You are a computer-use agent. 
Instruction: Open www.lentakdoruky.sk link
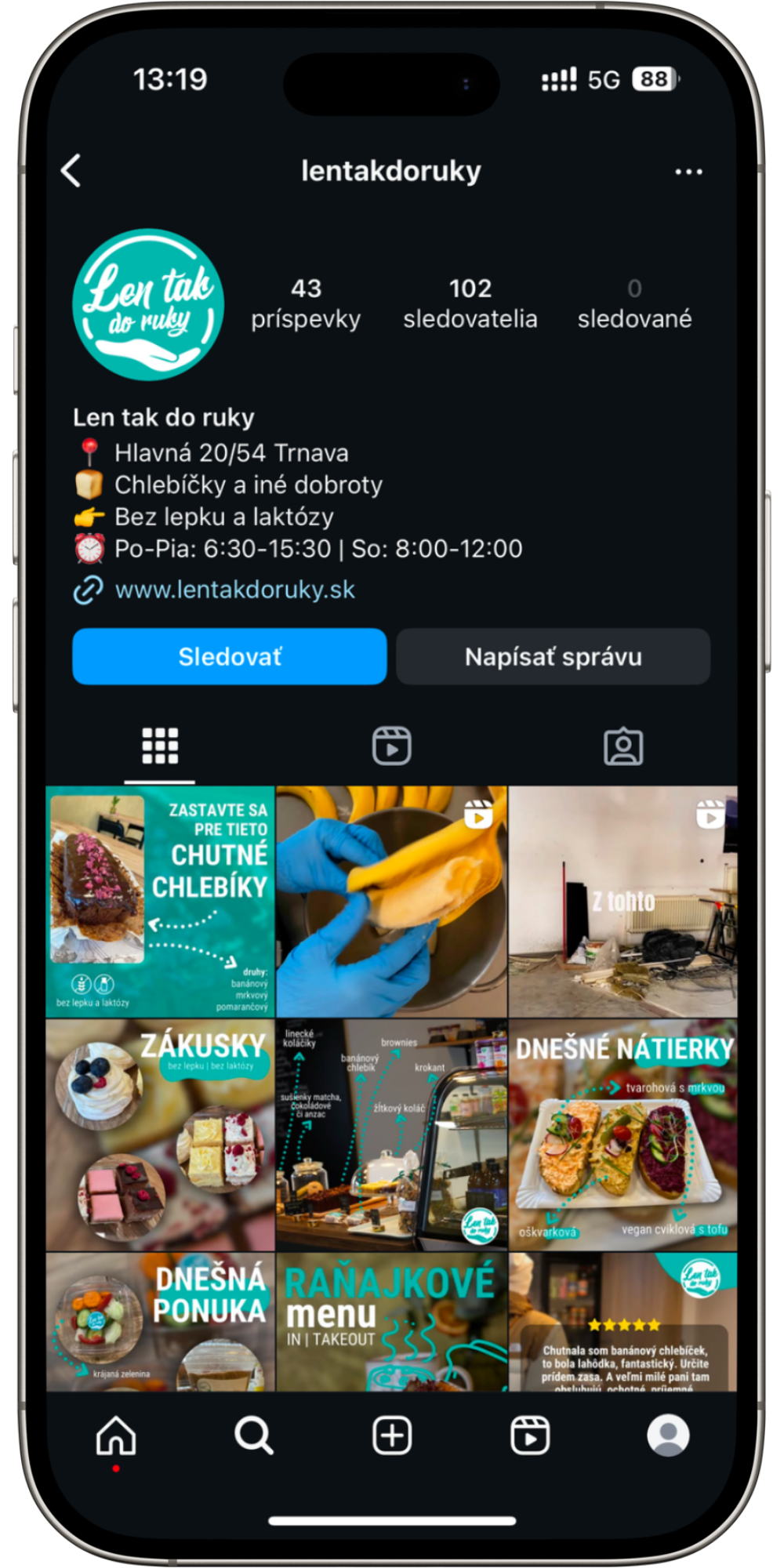click(234, 590)
